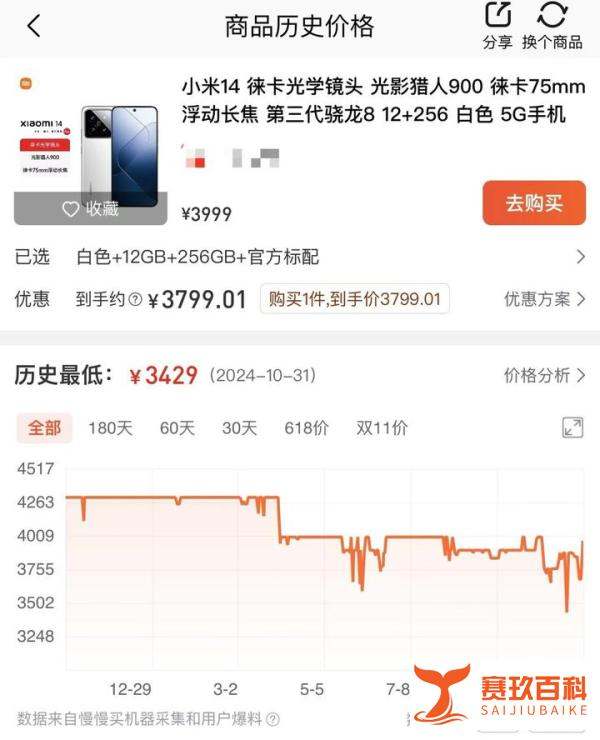Open 价格分析 price analysis

click(544, 376)
